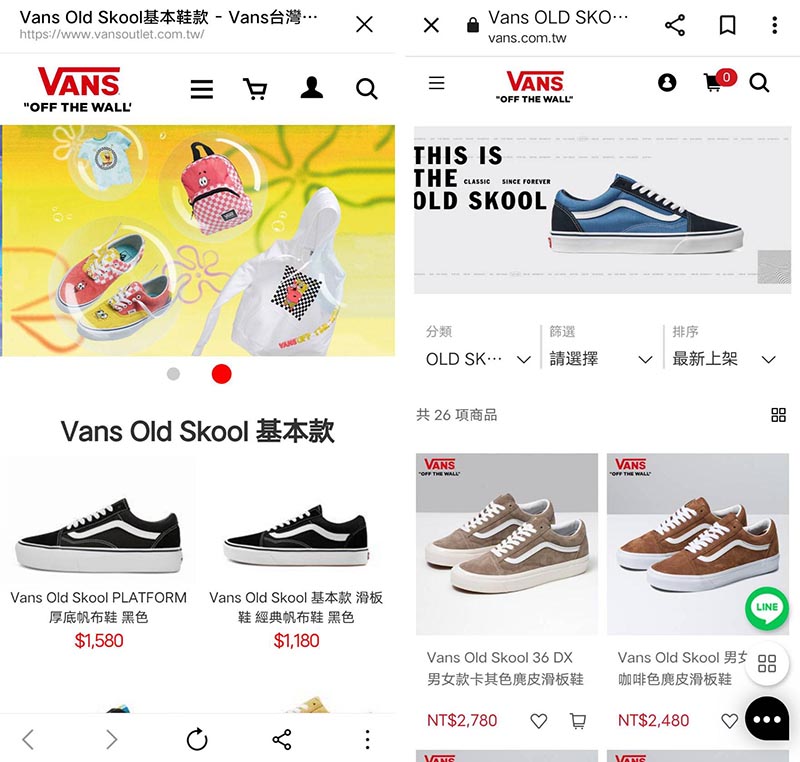The width and height of the screenshot is (800, 762).
Task: Close the vansoutlet.com.tw browser tab
Action: pos(364,24)
